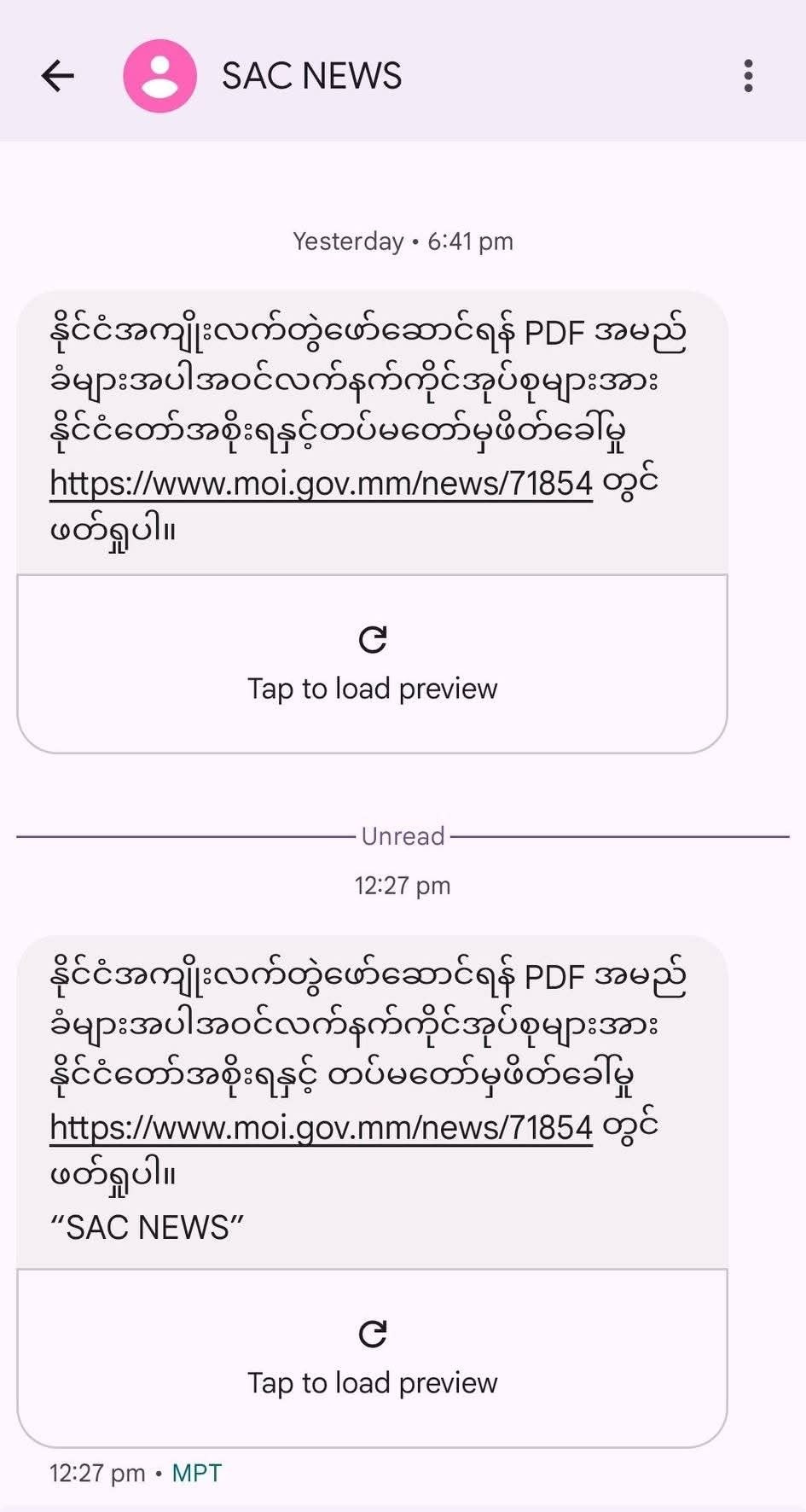Open moi.gov.mm link in yesterday's message
Image resolution: width=806 pixels, height=1512 pixels.
[x=321, y=484]
